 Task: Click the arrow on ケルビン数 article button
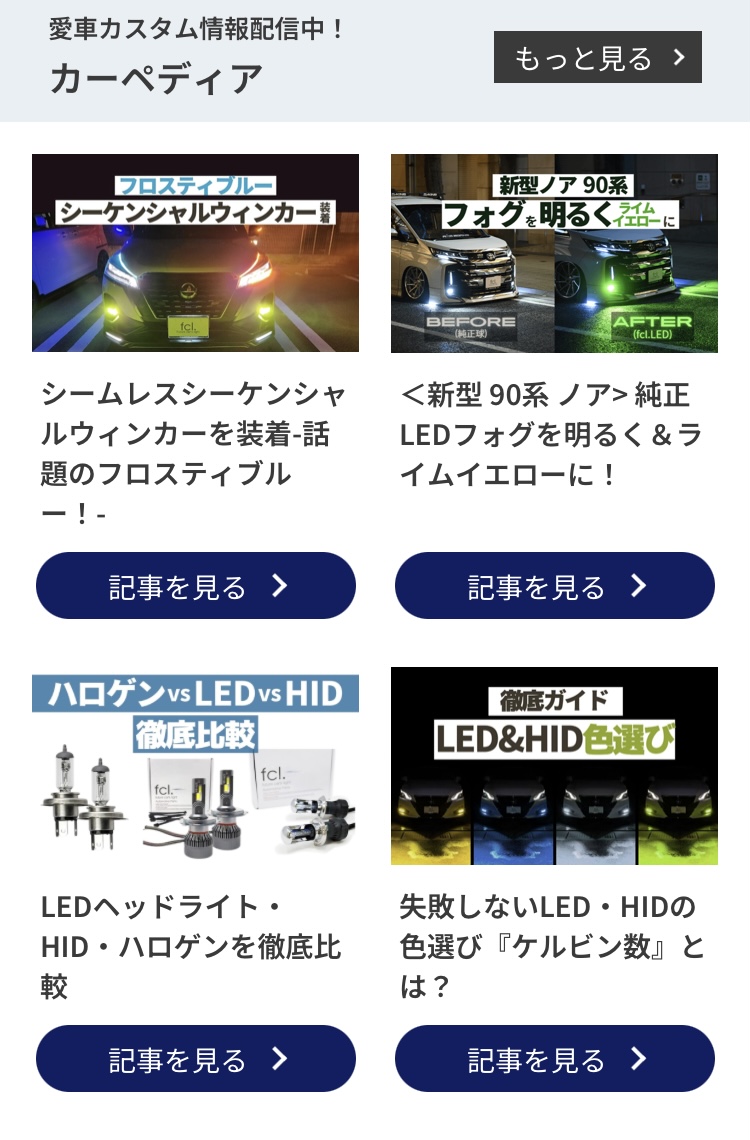[x=637, y=1058]
